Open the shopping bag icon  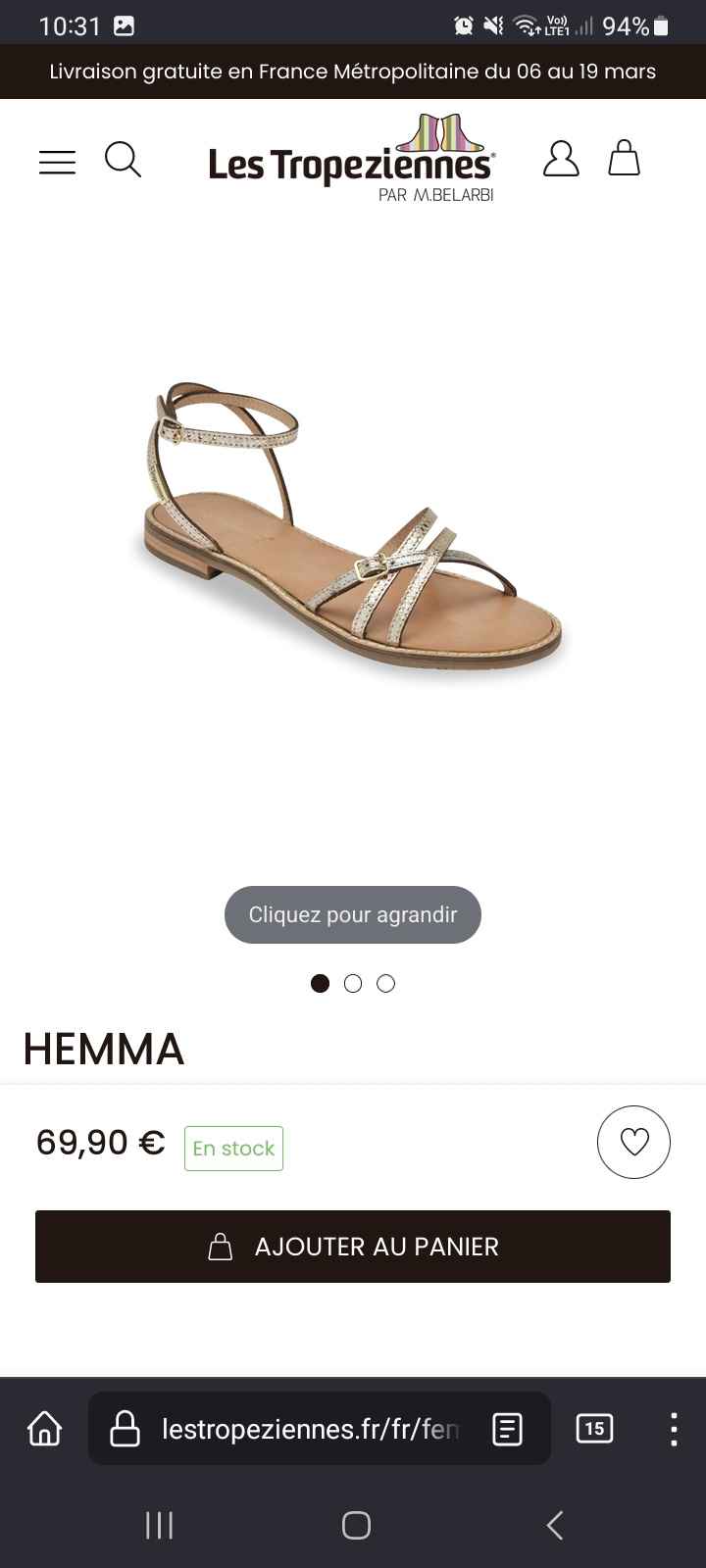point(624,159)
